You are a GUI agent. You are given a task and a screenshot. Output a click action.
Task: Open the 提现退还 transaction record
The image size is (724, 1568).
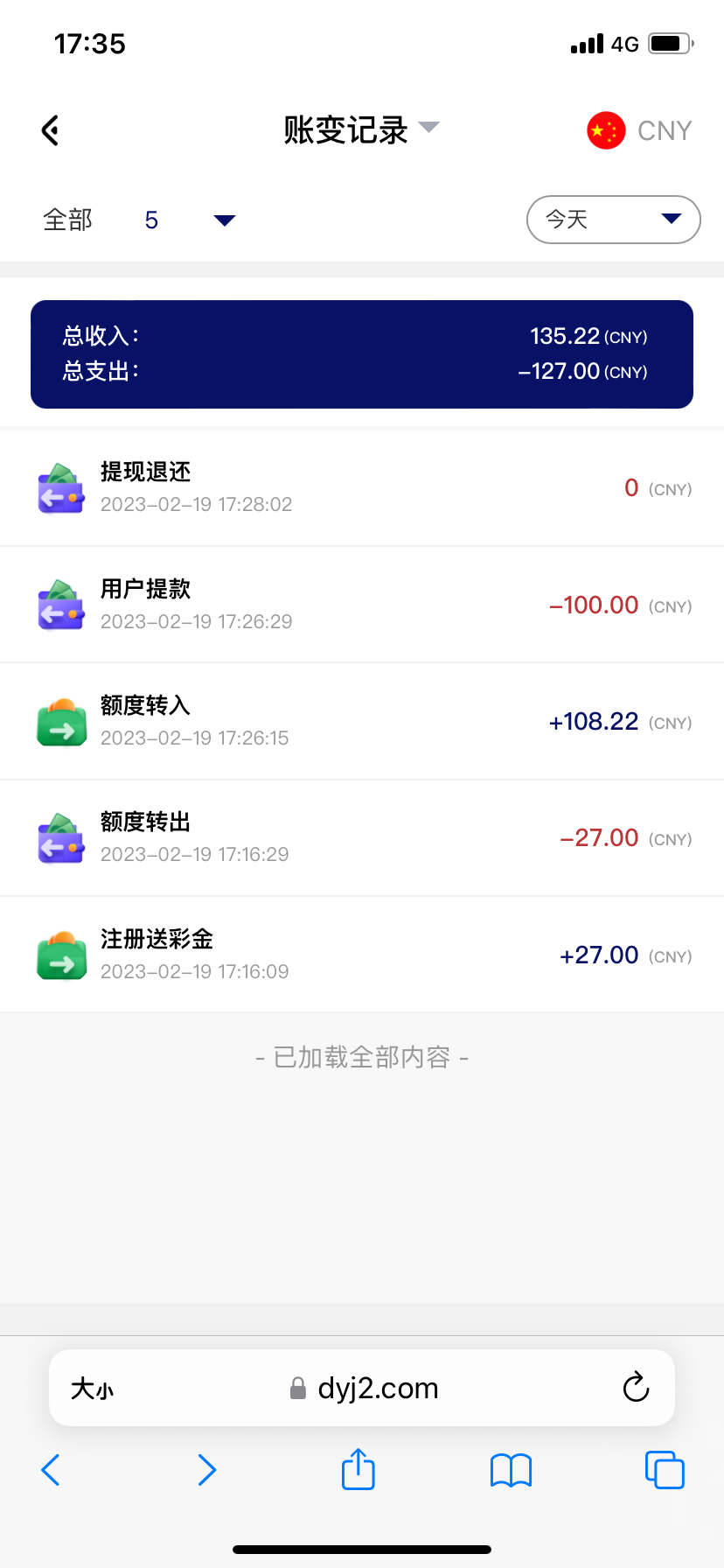[x=362, y=488]
